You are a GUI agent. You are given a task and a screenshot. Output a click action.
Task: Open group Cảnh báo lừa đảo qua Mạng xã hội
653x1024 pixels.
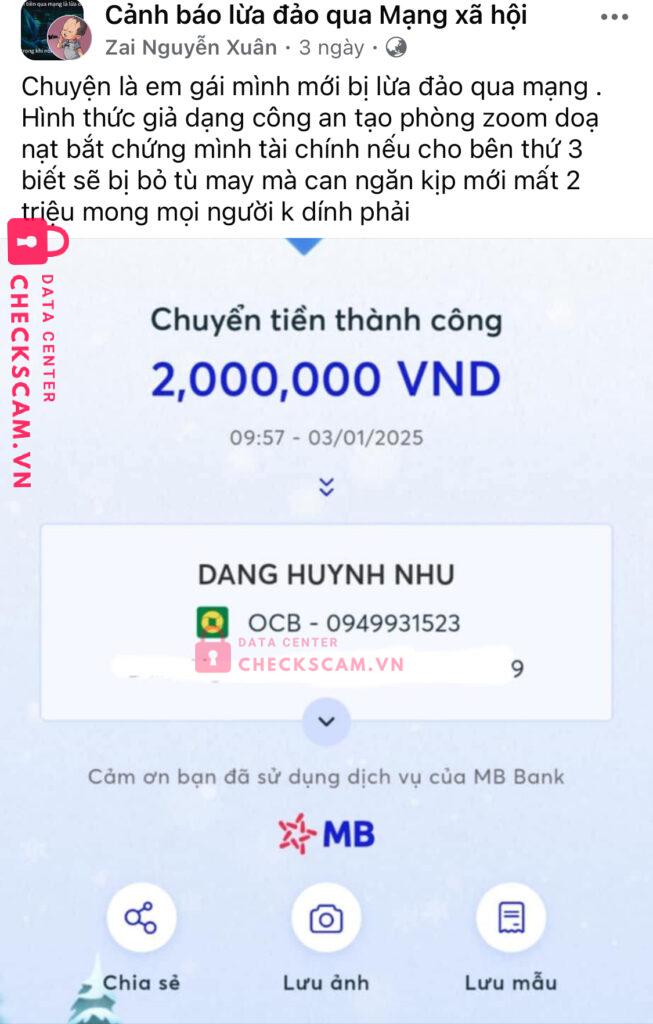(x=315, y=15)
